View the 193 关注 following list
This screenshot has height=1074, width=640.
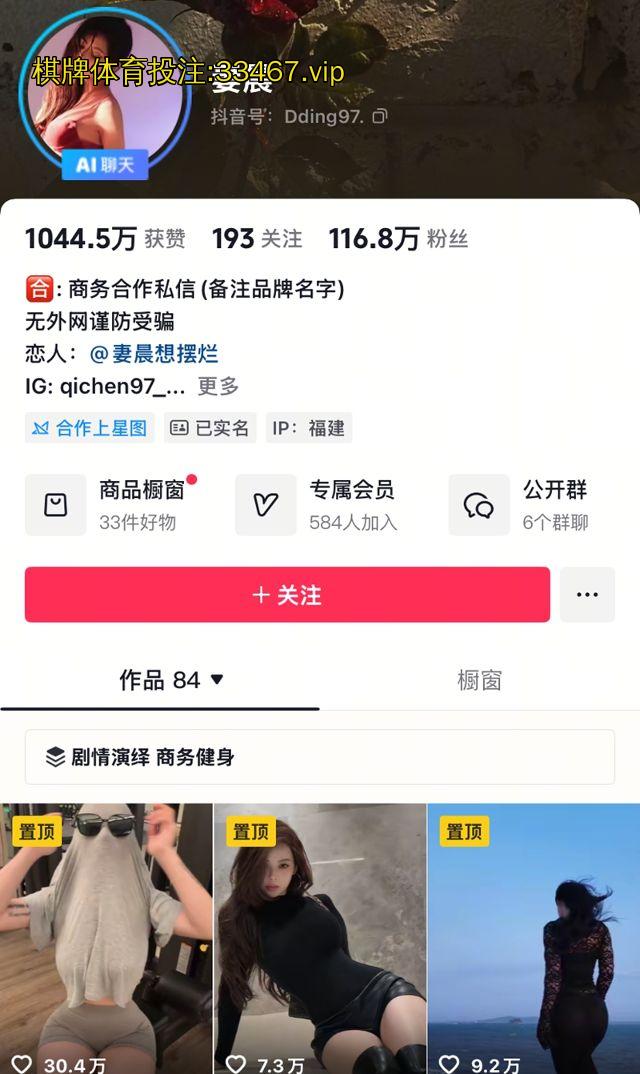pyautogui.click(x=256, y=239)
